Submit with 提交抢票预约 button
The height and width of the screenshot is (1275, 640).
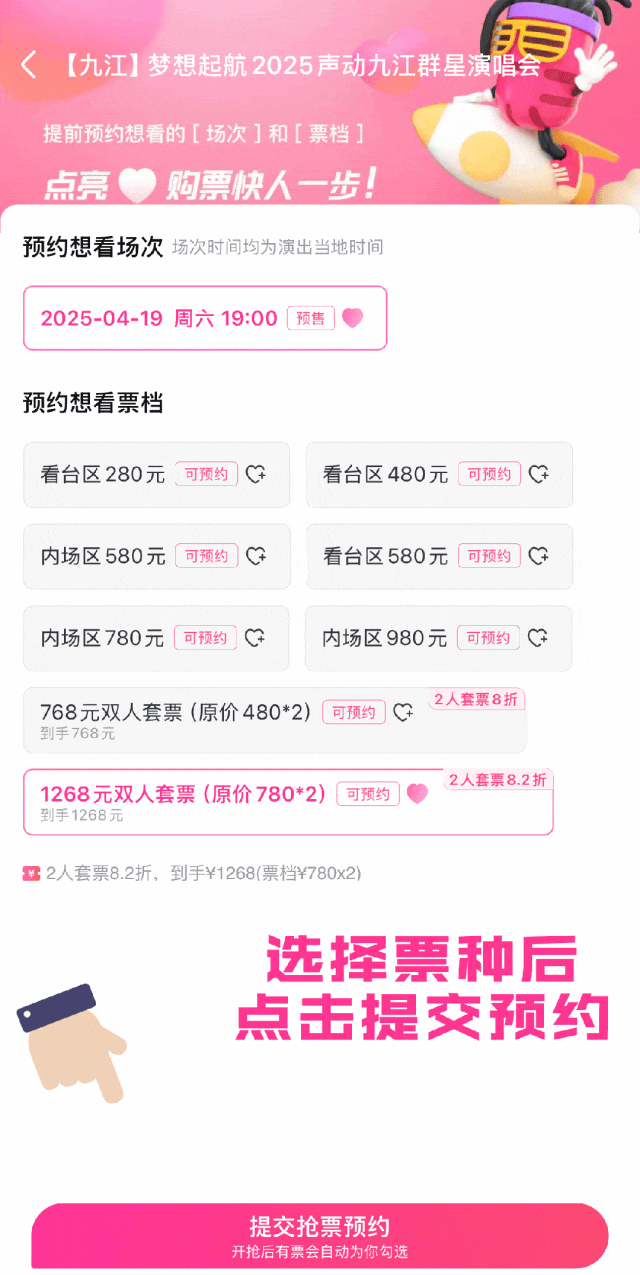point(320,1235)
